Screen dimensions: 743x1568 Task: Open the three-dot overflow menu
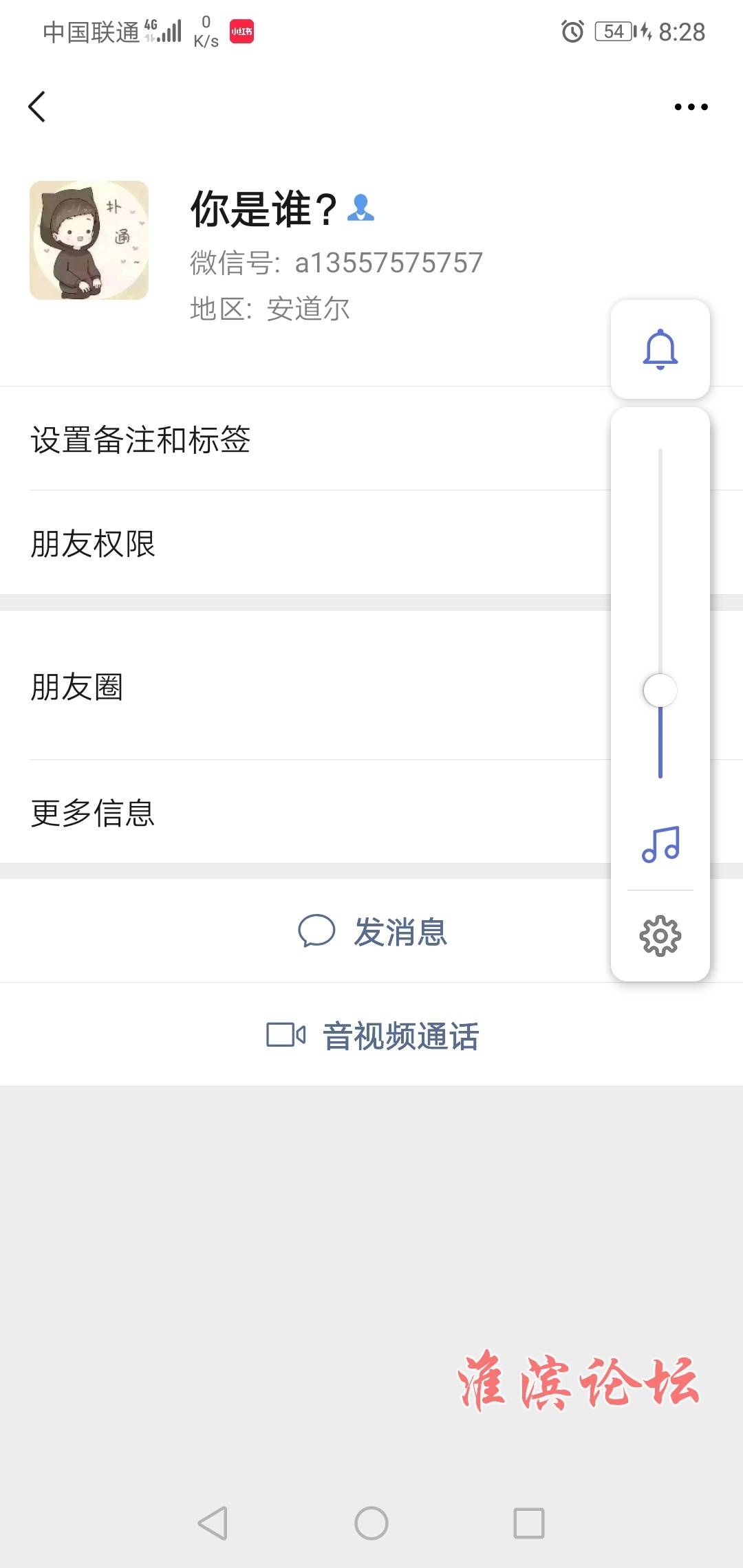tap(691, 107)
